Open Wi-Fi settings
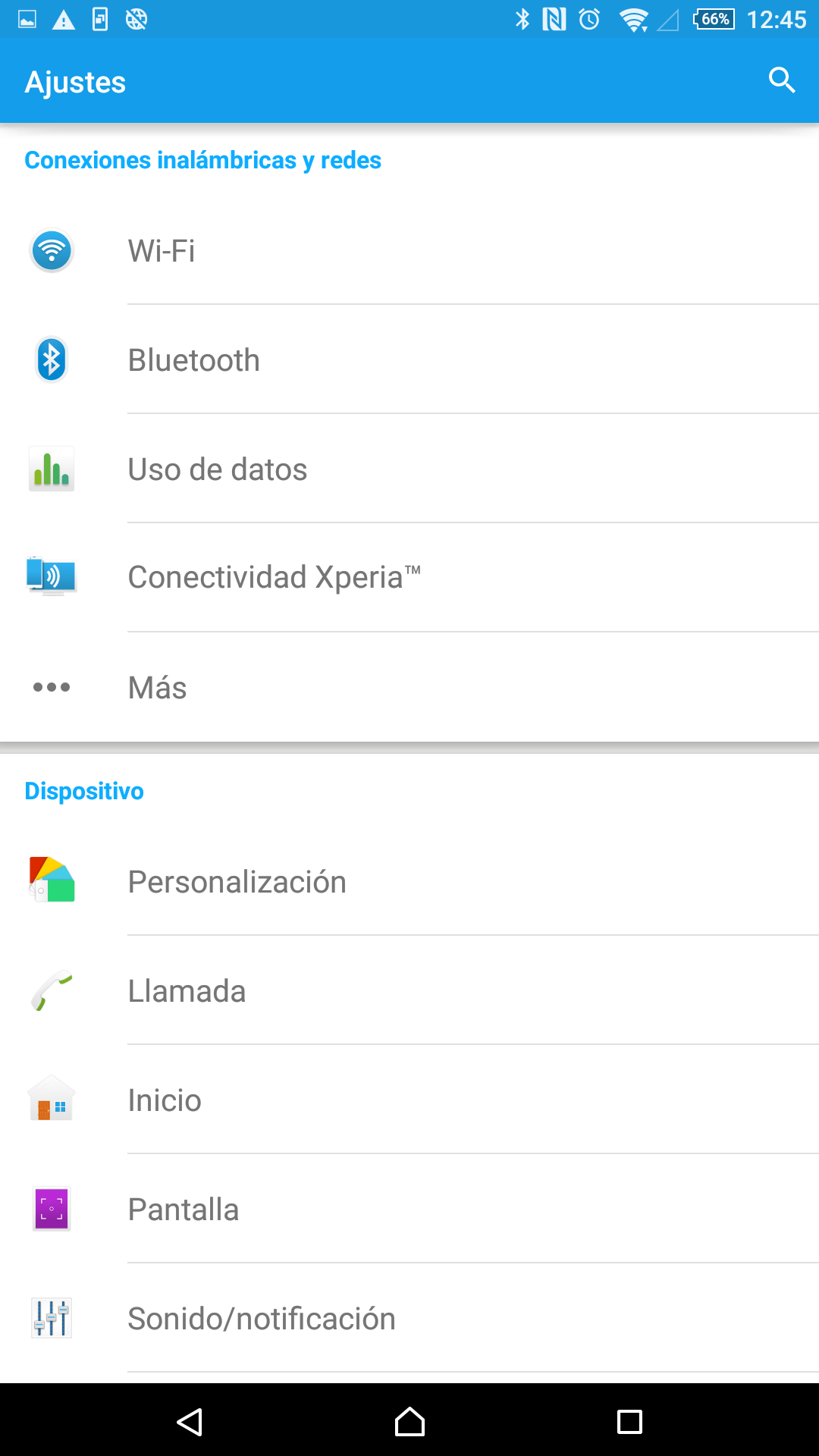The height and width of the screenshot is (1456, 819). (x=409, y=251)
